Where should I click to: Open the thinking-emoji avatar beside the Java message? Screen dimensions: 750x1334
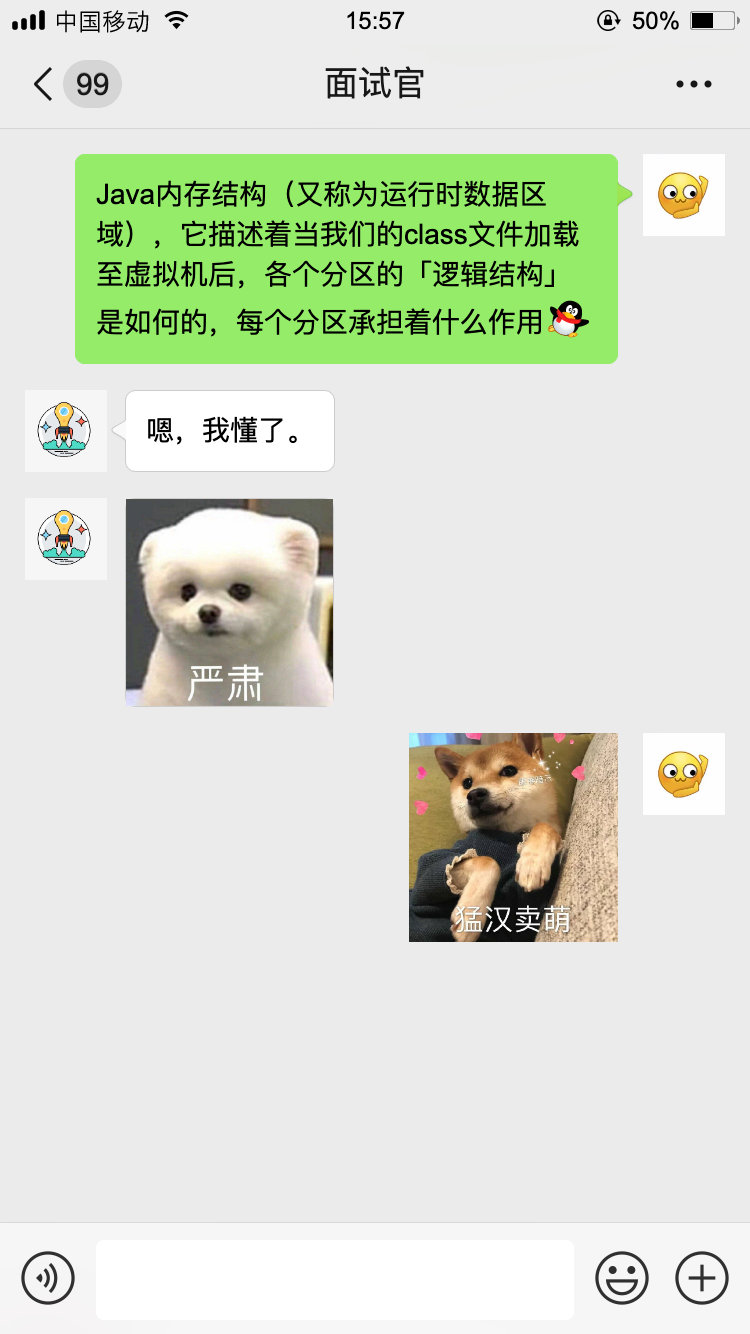683,195
